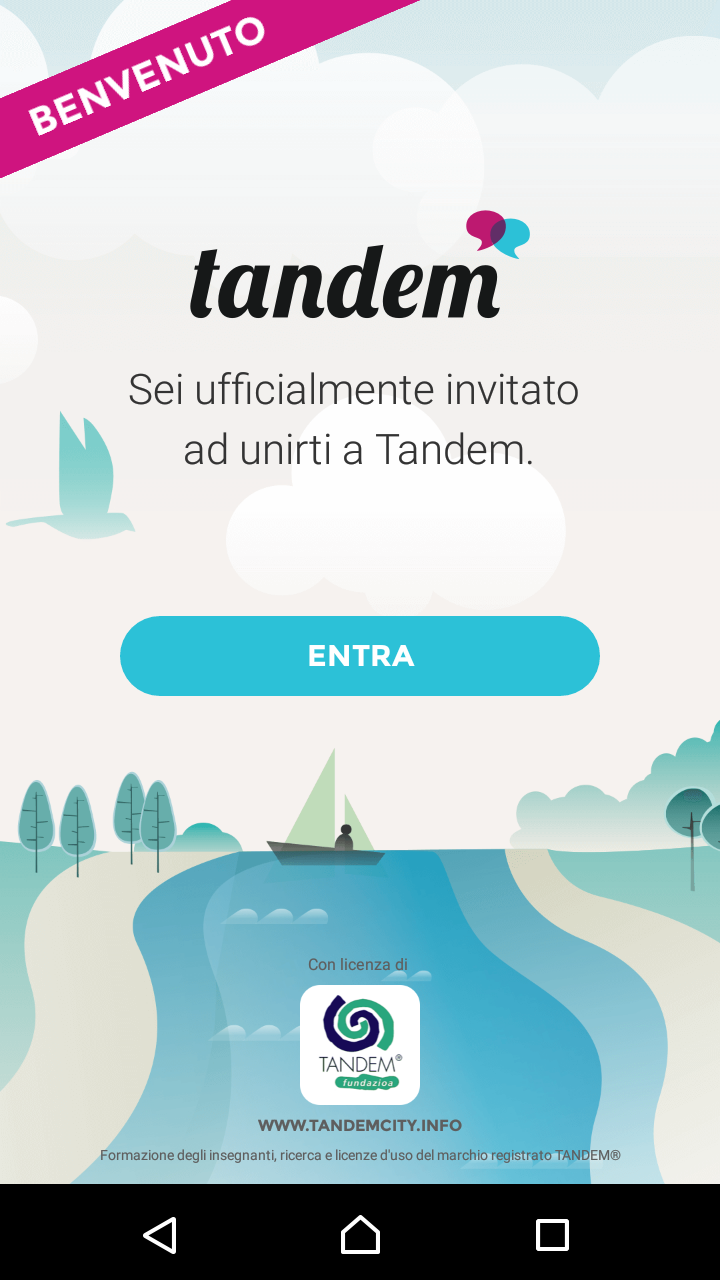Open the WWW.TANDEMCITY.INFO link
The width and height of the screenshot is (720, 1280).
point(360,1125)
